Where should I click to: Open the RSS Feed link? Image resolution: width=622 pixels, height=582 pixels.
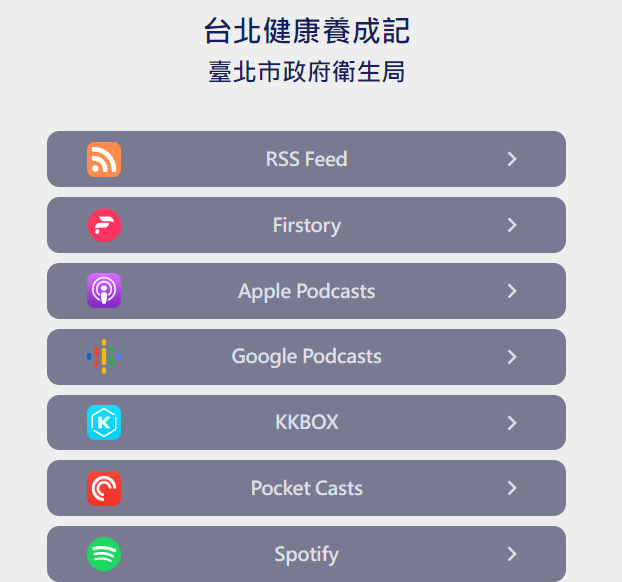[306, 159]
